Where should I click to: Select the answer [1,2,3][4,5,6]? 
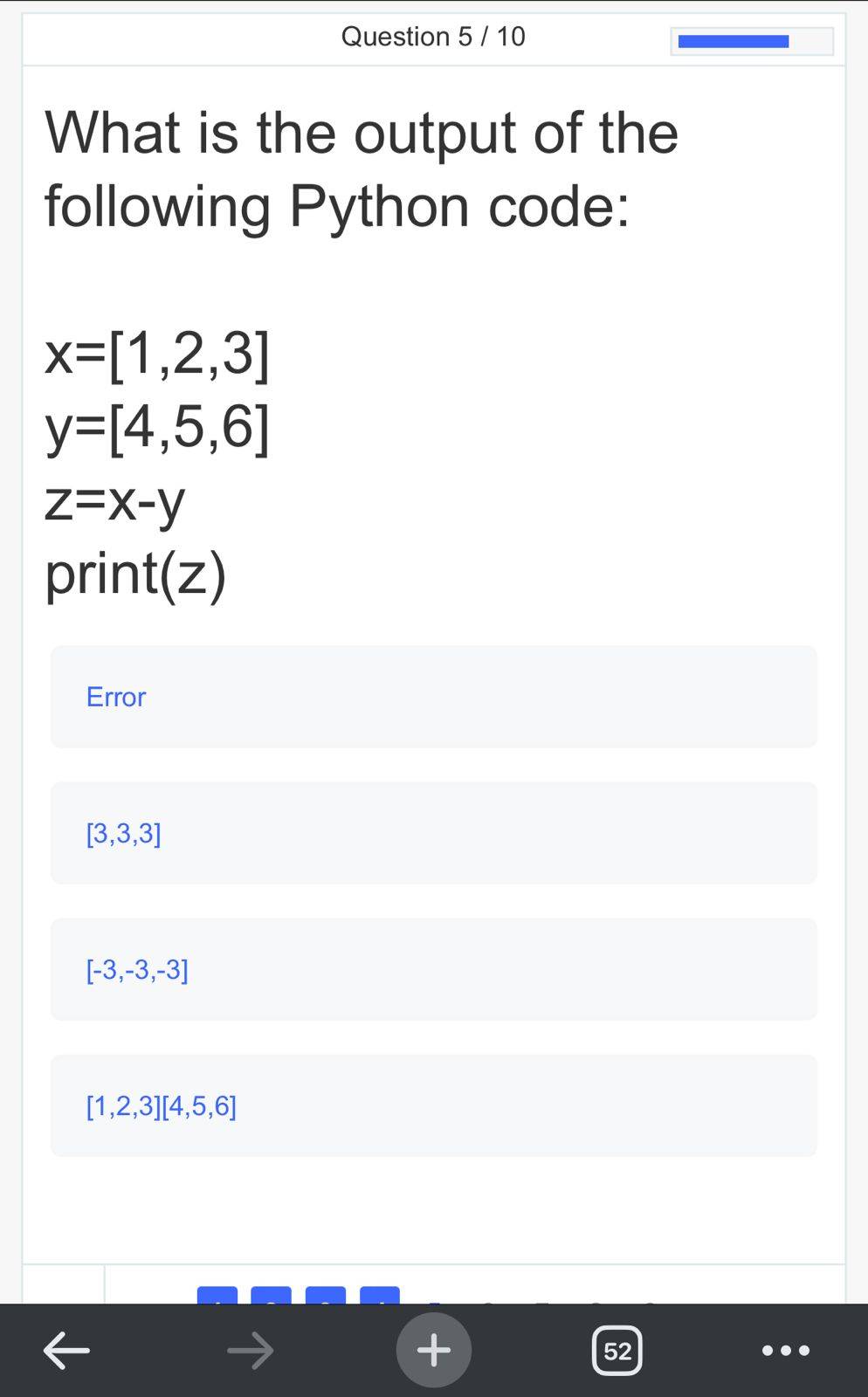[433, 1105]
